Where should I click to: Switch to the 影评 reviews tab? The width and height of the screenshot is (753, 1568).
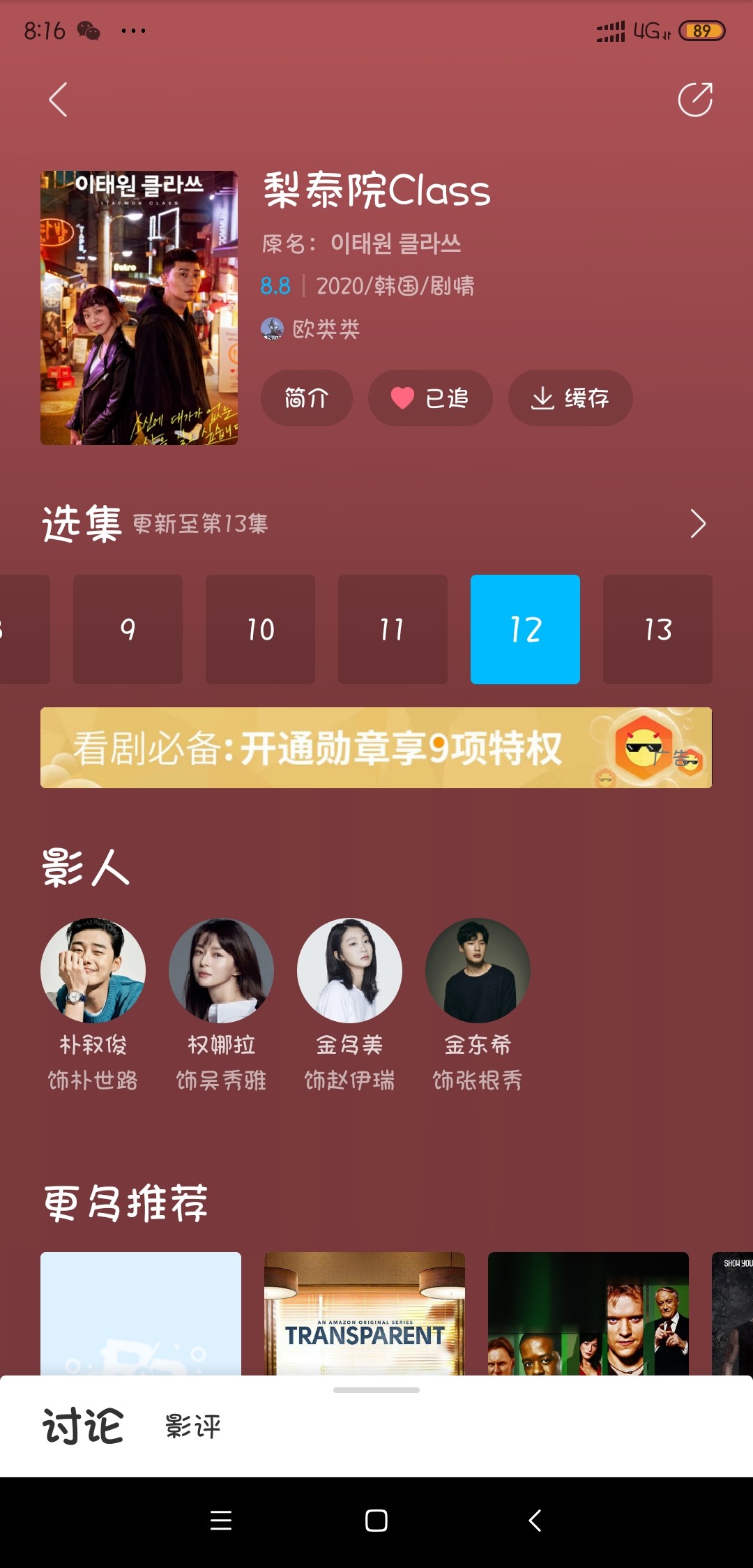click(193, 1426)
